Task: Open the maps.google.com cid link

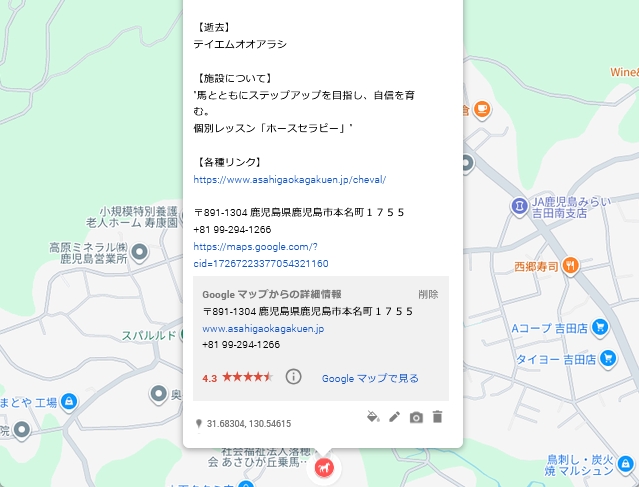Action: pyautogui.click(x=261, y=255)
